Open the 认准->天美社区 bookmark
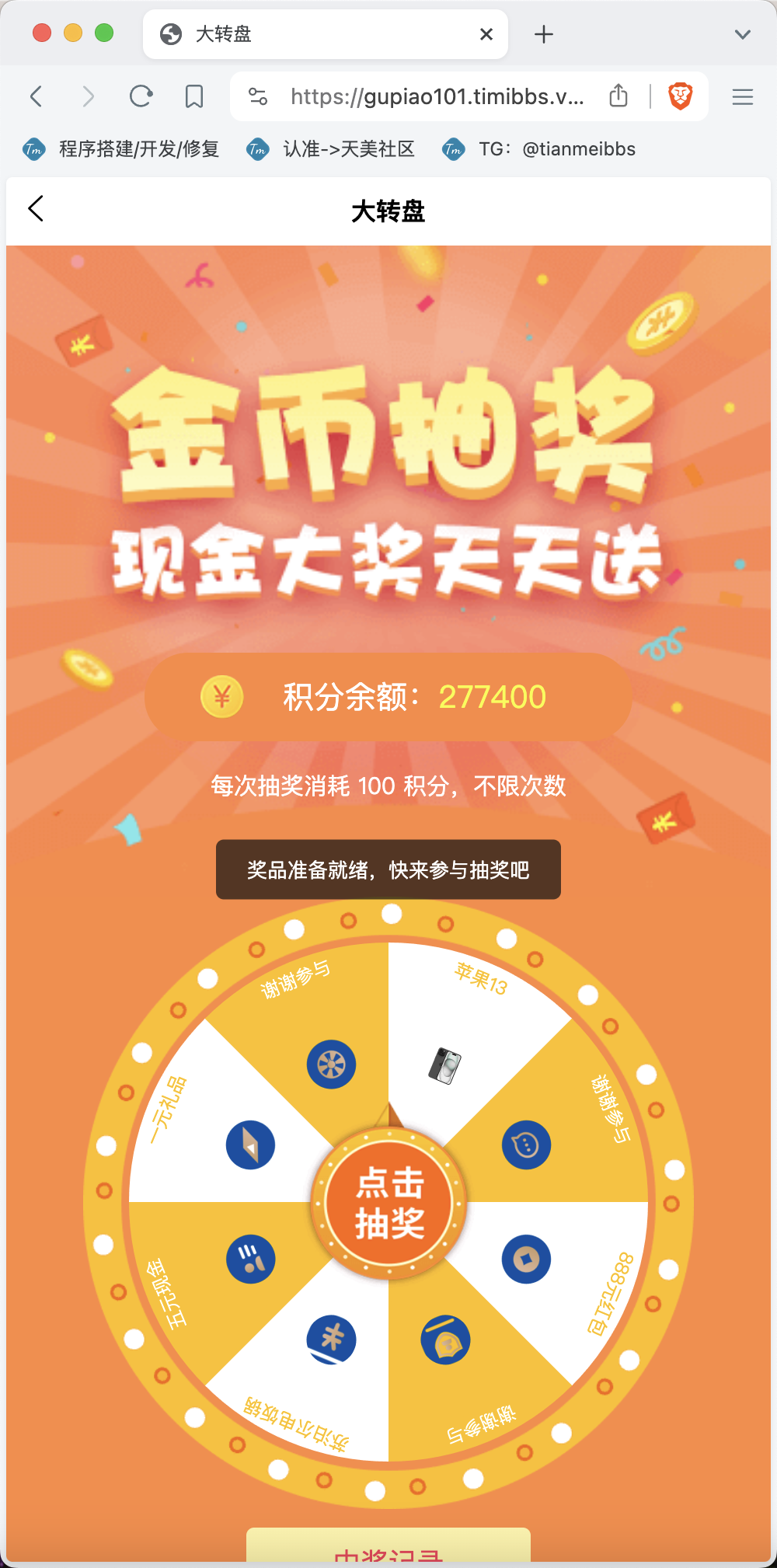This screenshot has height=1568, width=777. (331, 149)
